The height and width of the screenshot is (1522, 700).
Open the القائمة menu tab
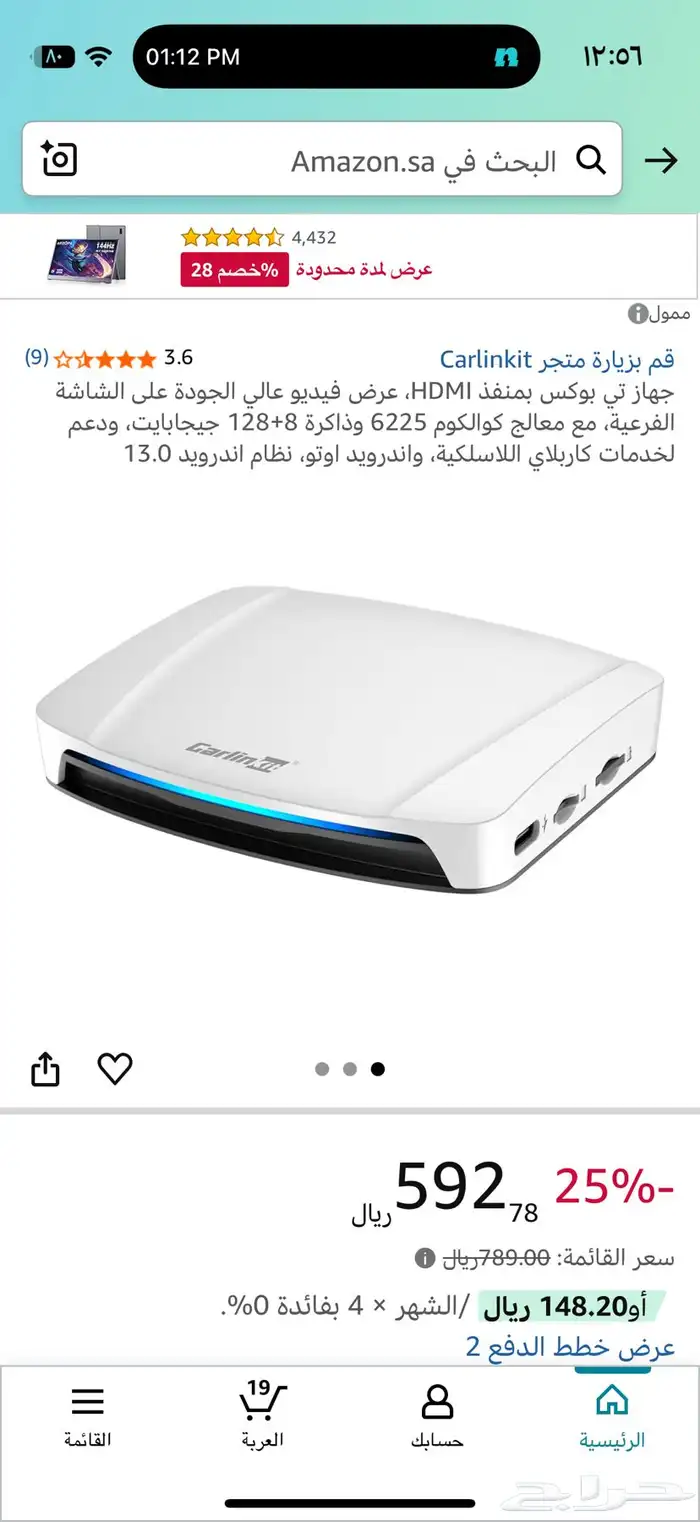[88, 1415]
